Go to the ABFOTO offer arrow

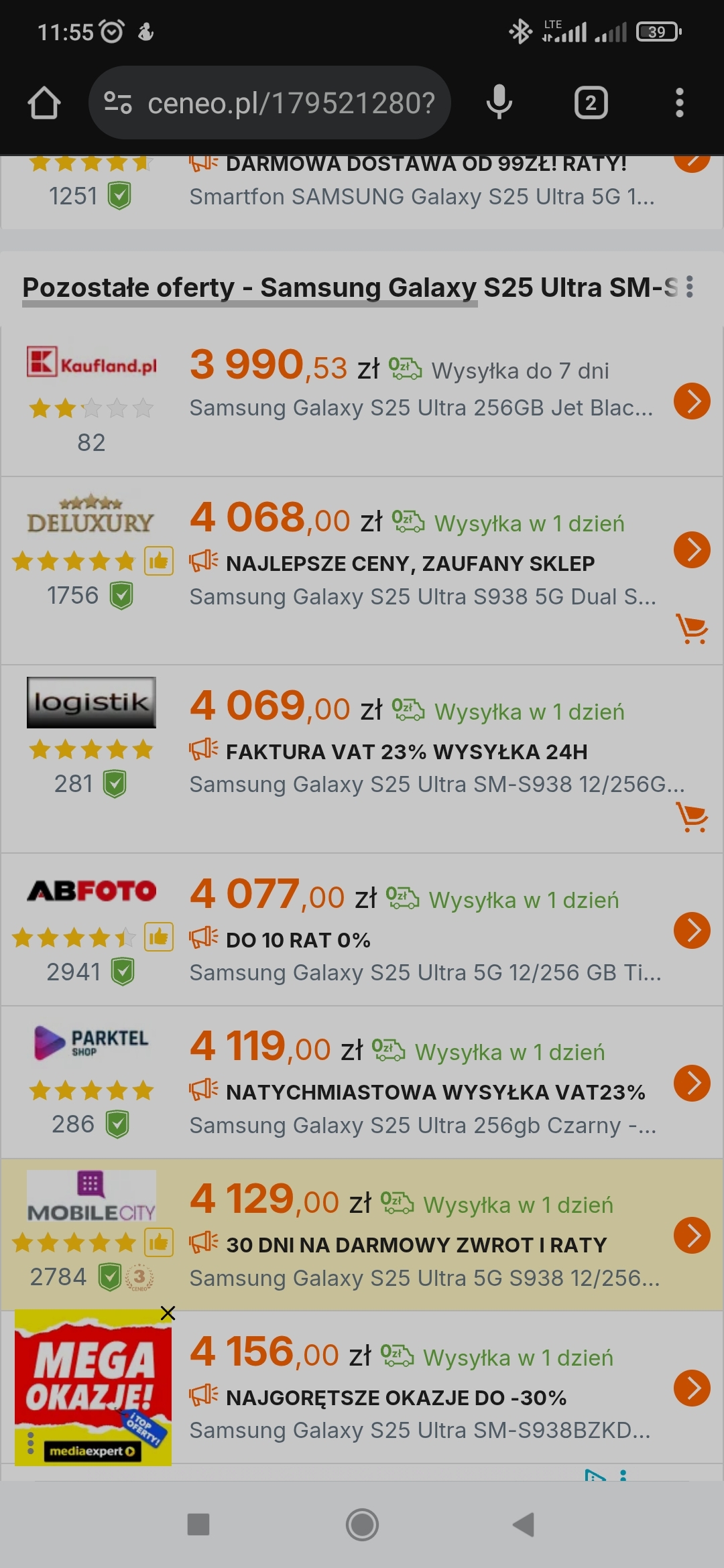click(692, 931)
